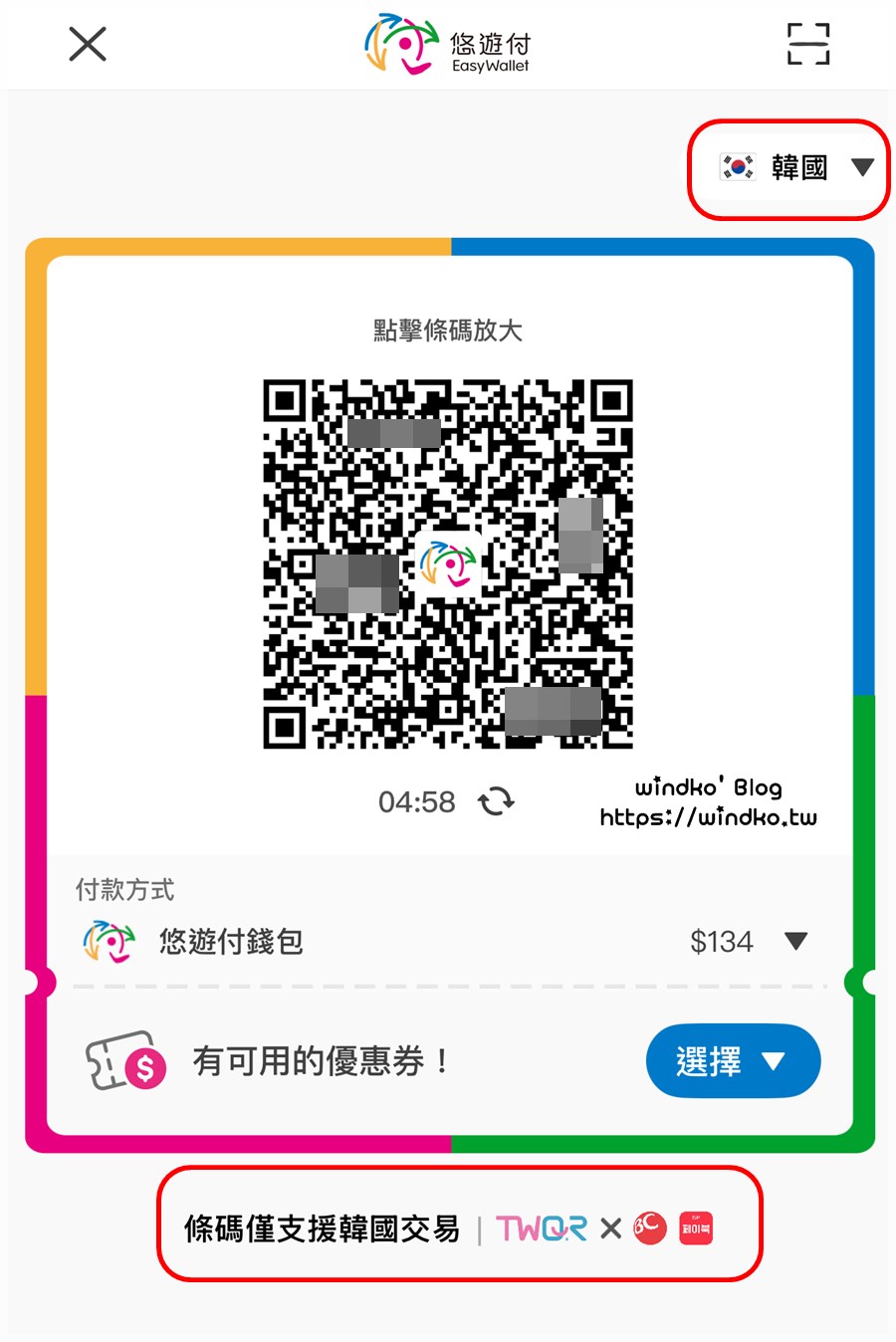
Task: Open the 韓國 country dropdown
Action: (x=796, y=167)
